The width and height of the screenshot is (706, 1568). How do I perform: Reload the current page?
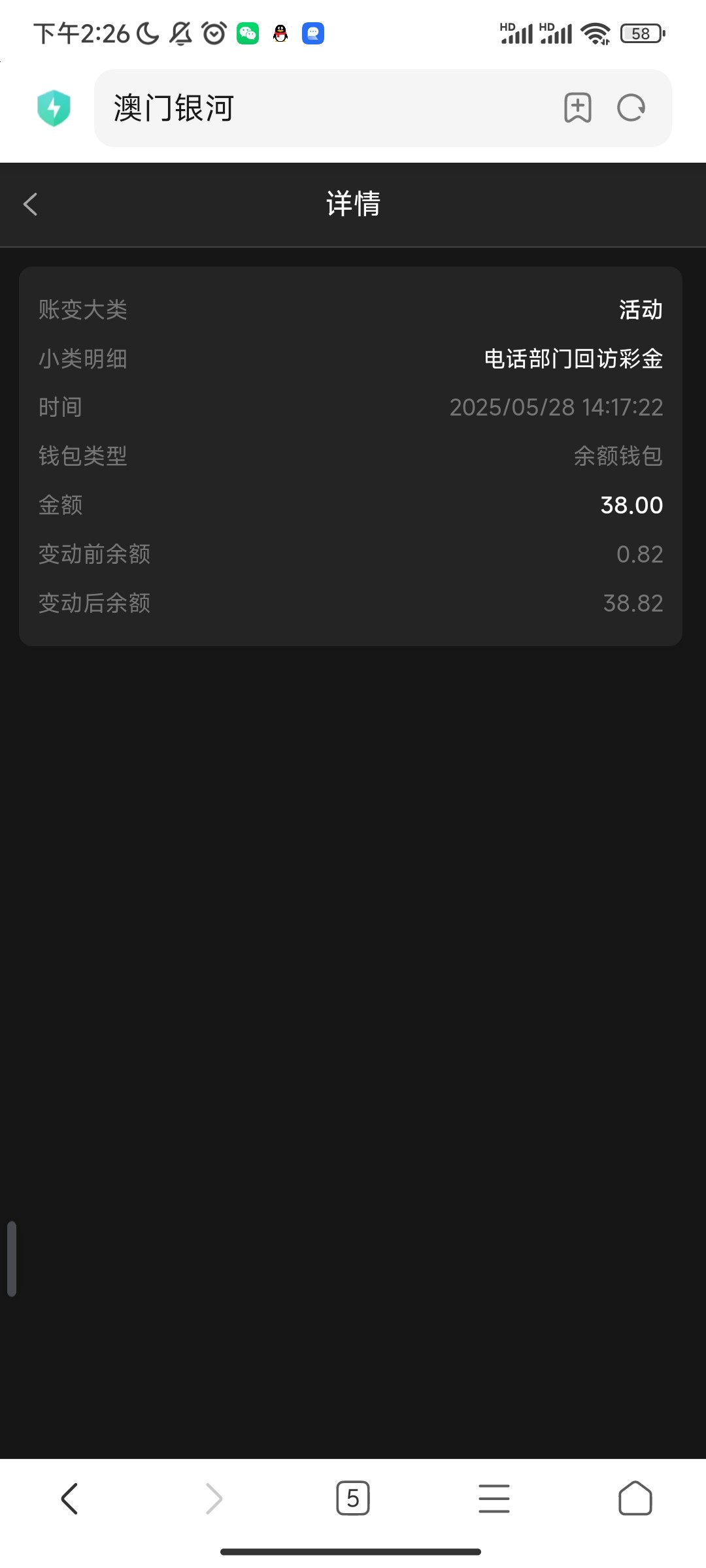631,108
